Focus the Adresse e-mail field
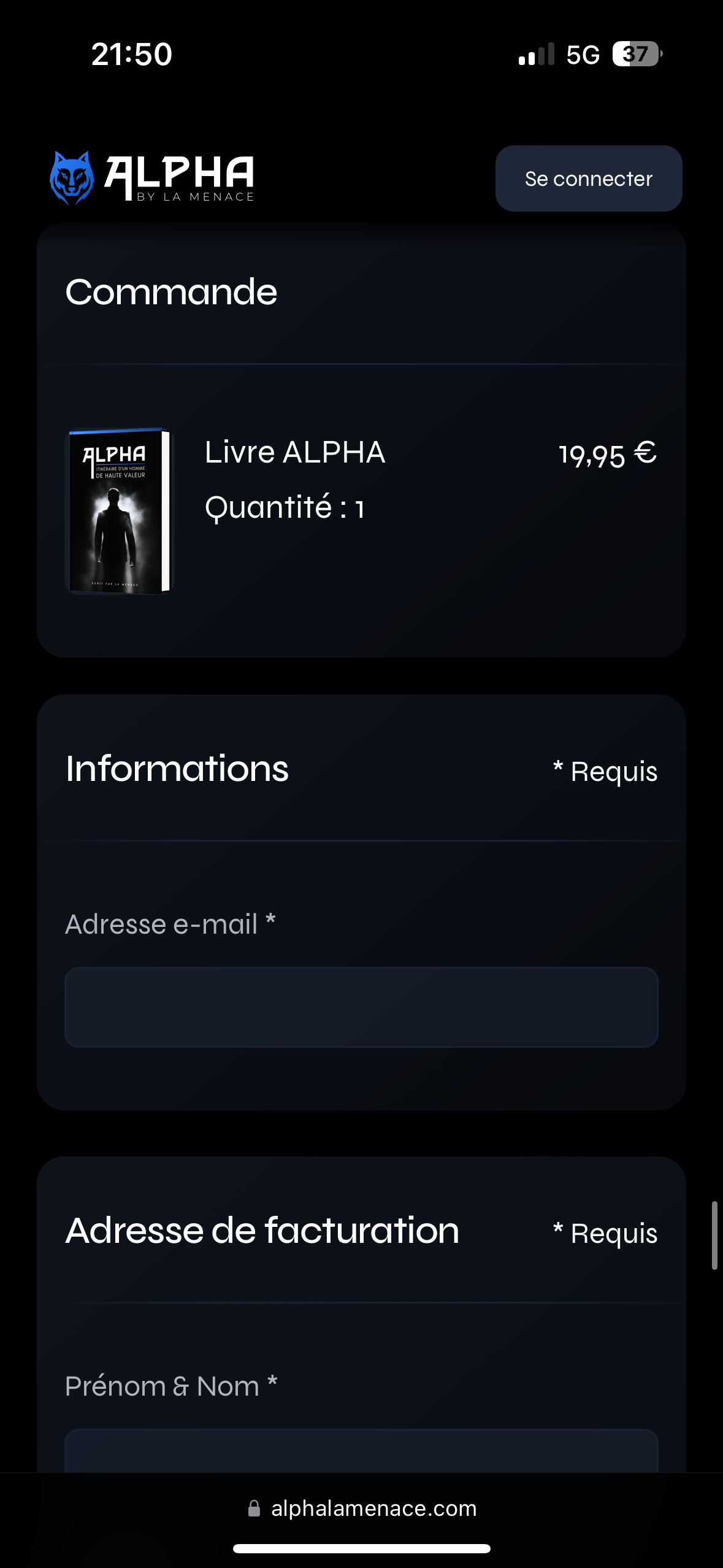This screenshot has height=1568, width=723. 361,1007
